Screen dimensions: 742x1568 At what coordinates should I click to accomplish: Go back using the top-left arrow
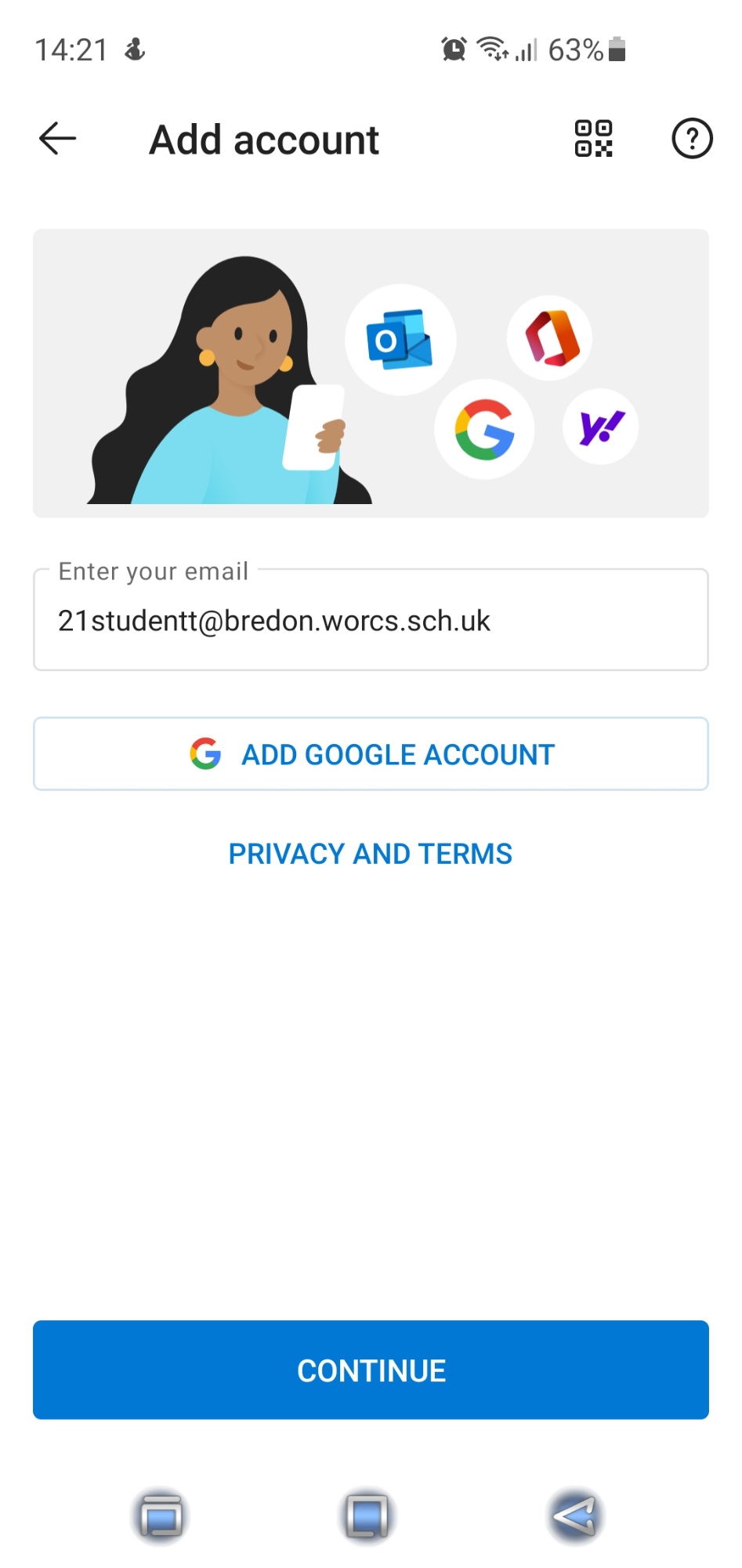pos(57,139)
